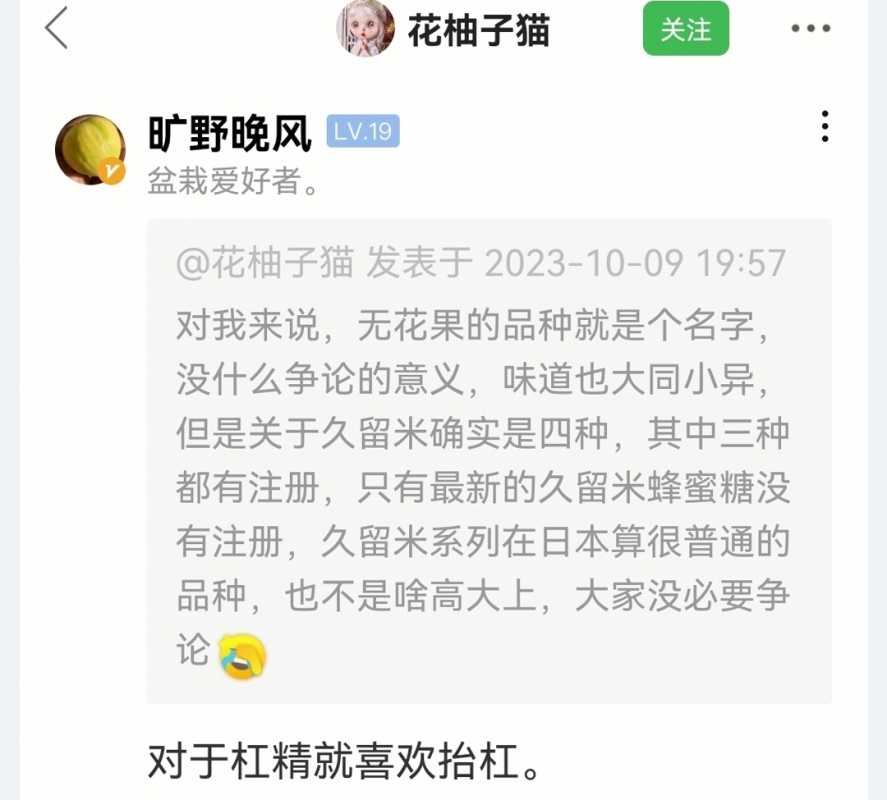Open the quoted post from @花柚子猫
The image size is (887, 800).
[489, 460]
